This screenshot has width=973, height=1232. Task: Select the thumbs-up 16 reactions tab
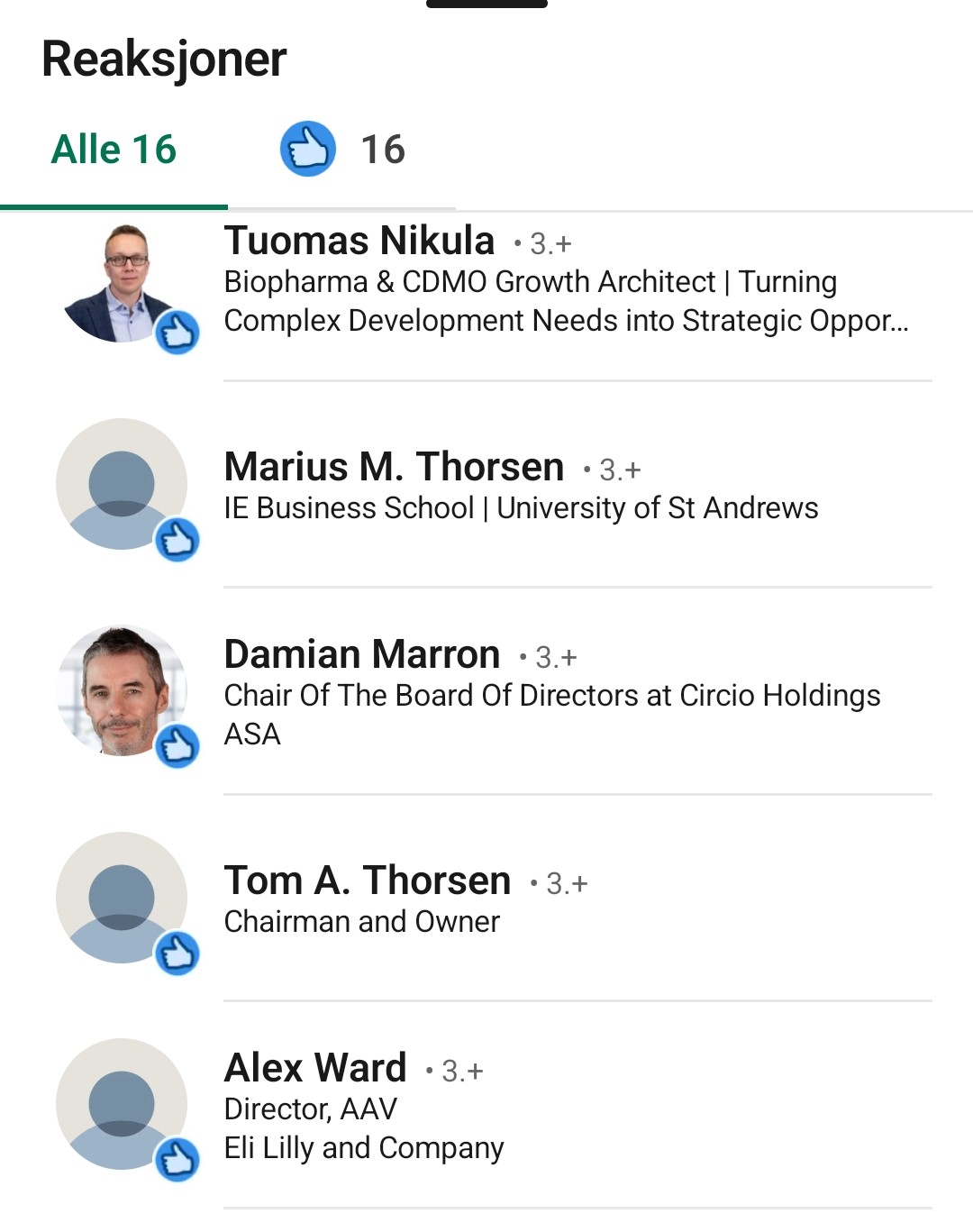tap(342, 150)
